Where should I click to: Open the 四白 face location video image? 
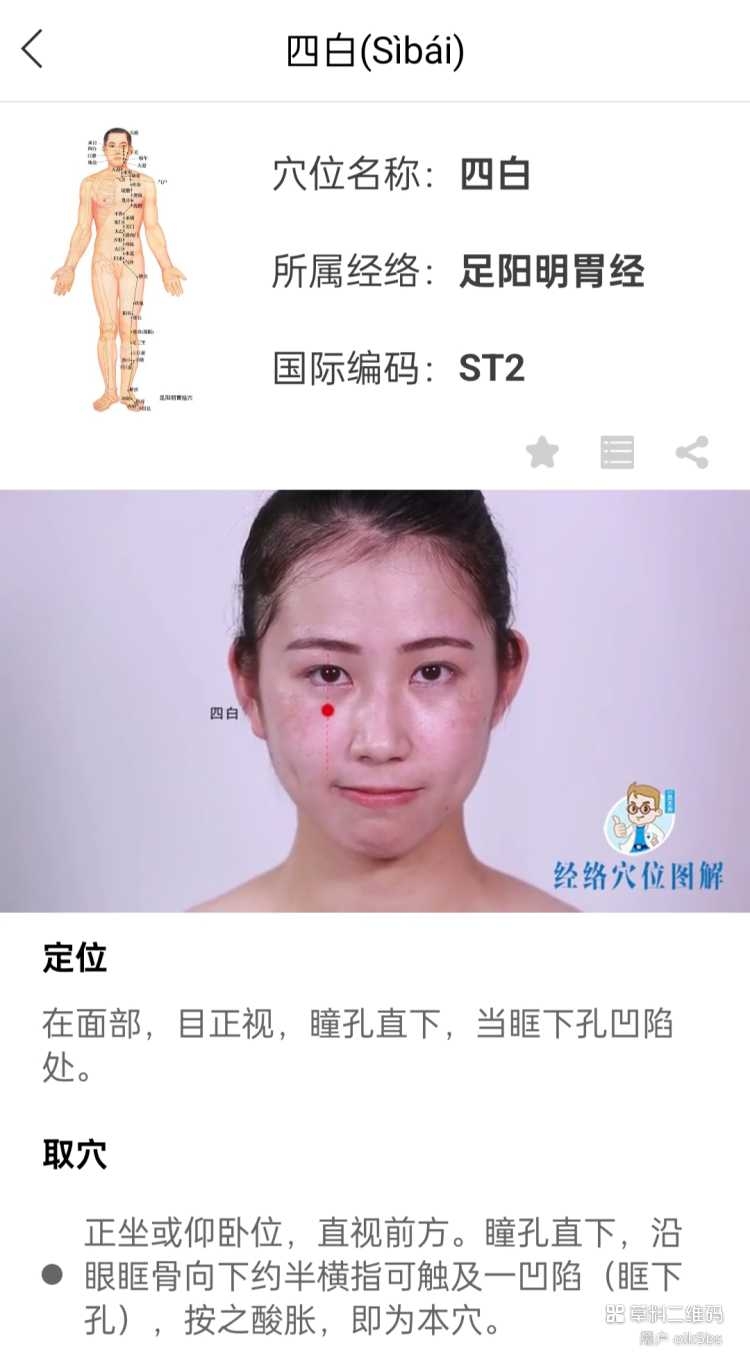pyautogui.click(x=375, y=701)
